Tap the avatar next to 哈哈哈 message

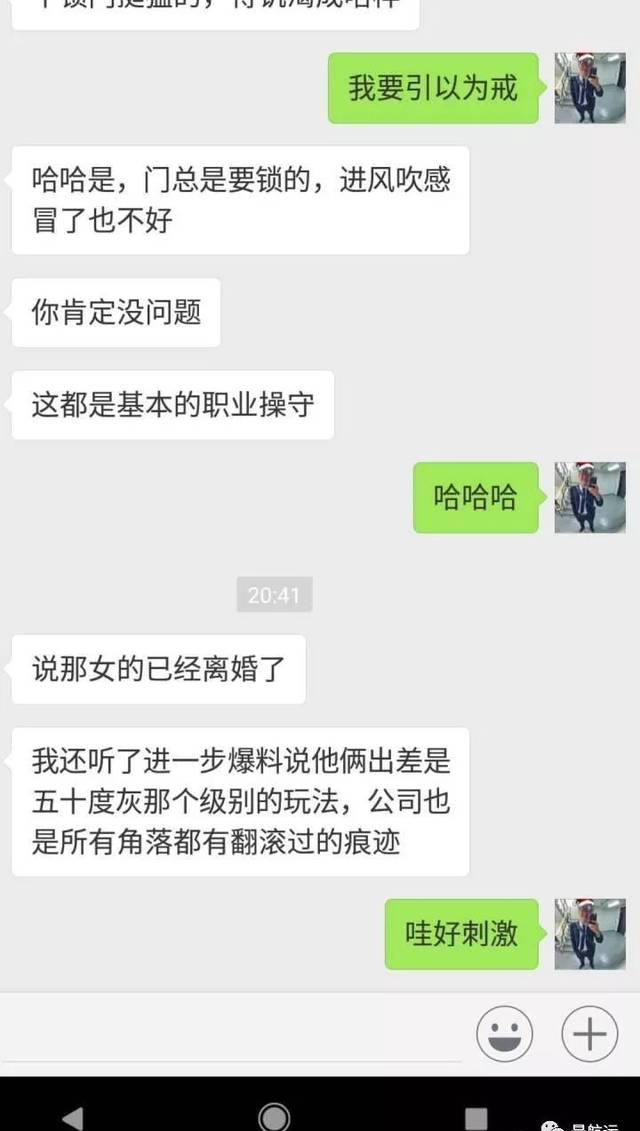[590, 497]
